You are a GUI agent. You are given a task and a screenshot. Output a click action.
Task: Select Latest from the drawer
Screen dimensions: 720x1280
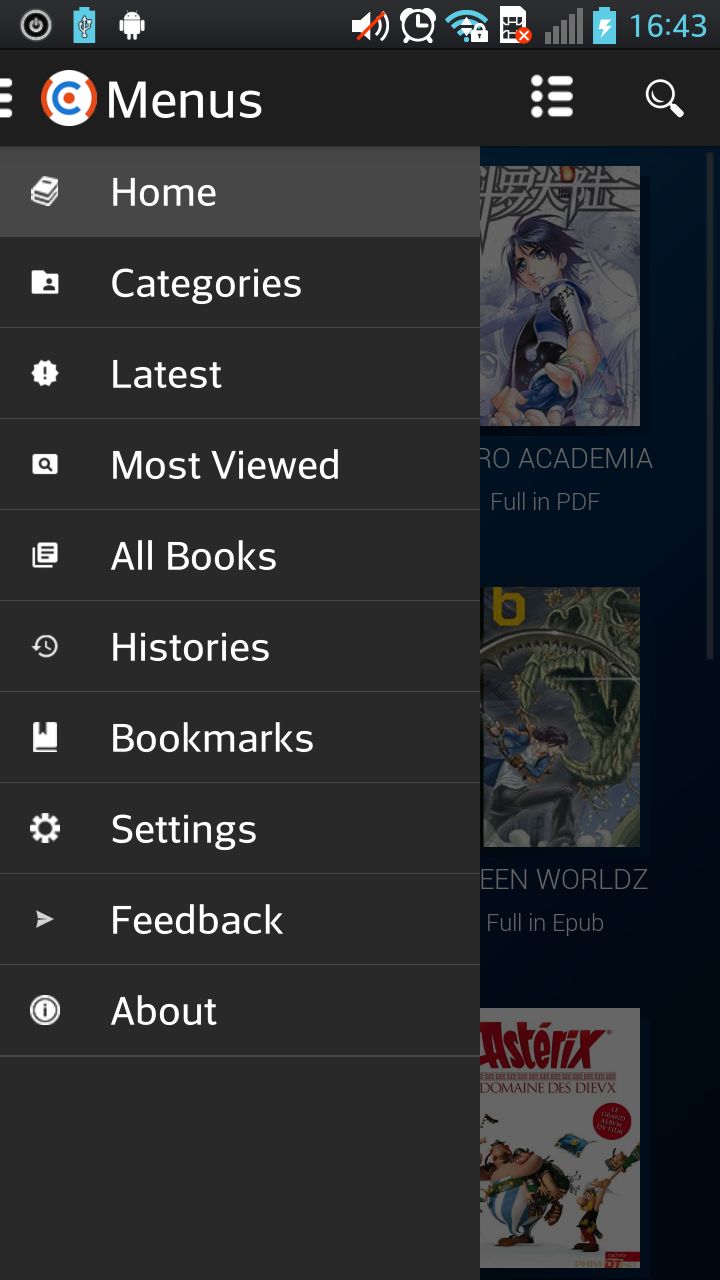[240, 374]
